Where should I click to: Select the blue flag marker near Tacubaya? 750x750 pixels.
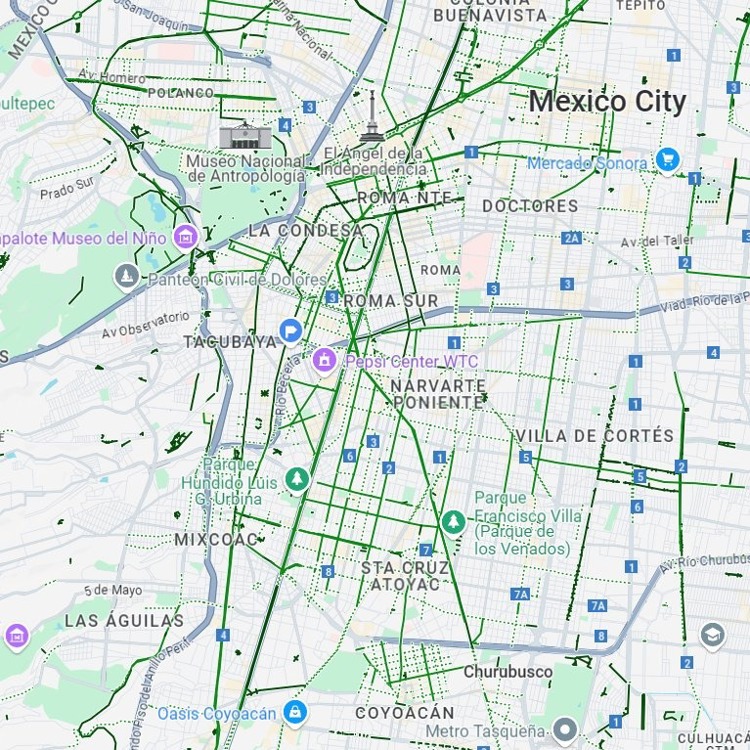pyautogui.click(x=291, y=329)
